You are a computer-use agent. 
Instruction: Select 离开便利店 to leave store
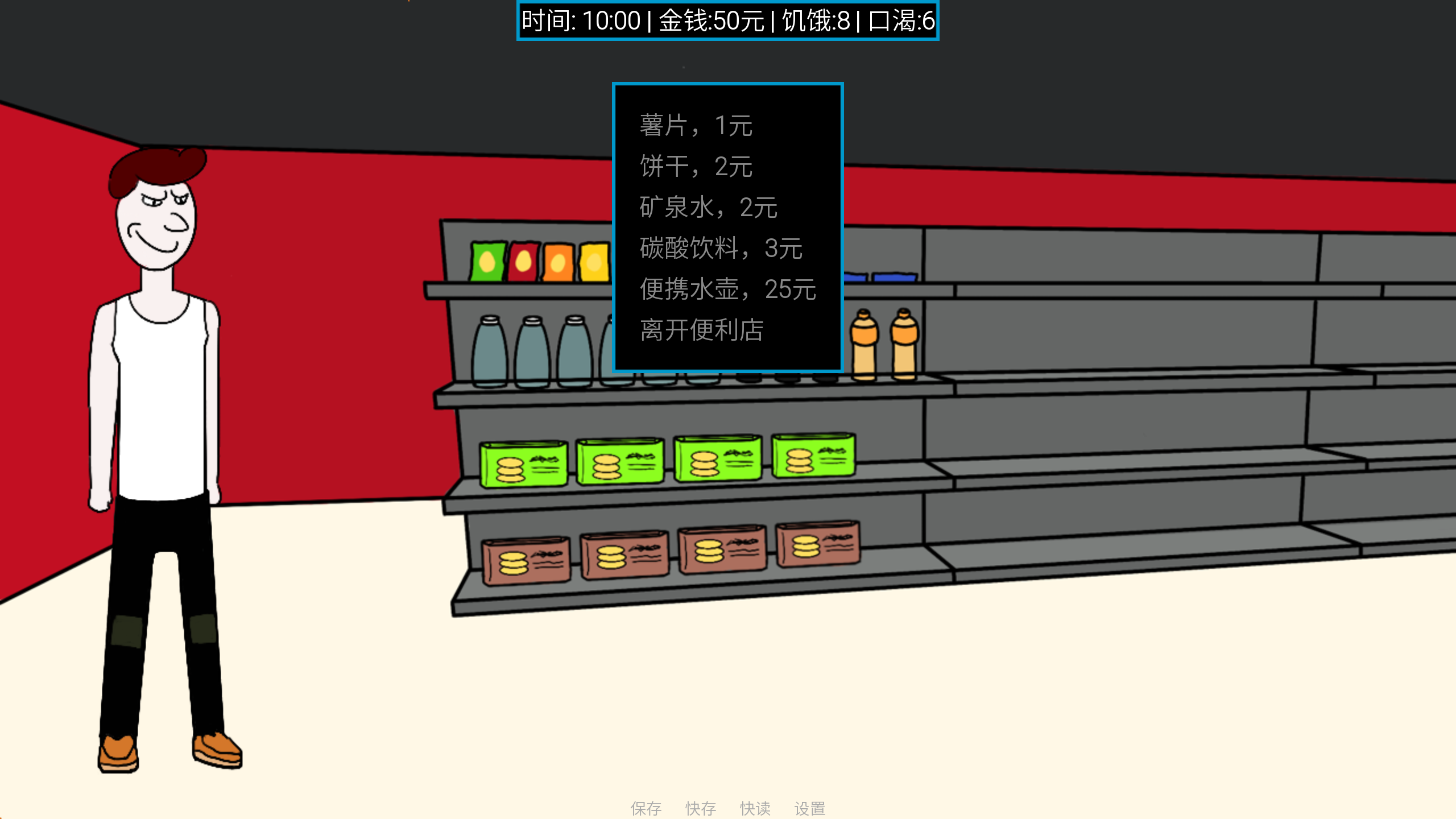[701, 330]
